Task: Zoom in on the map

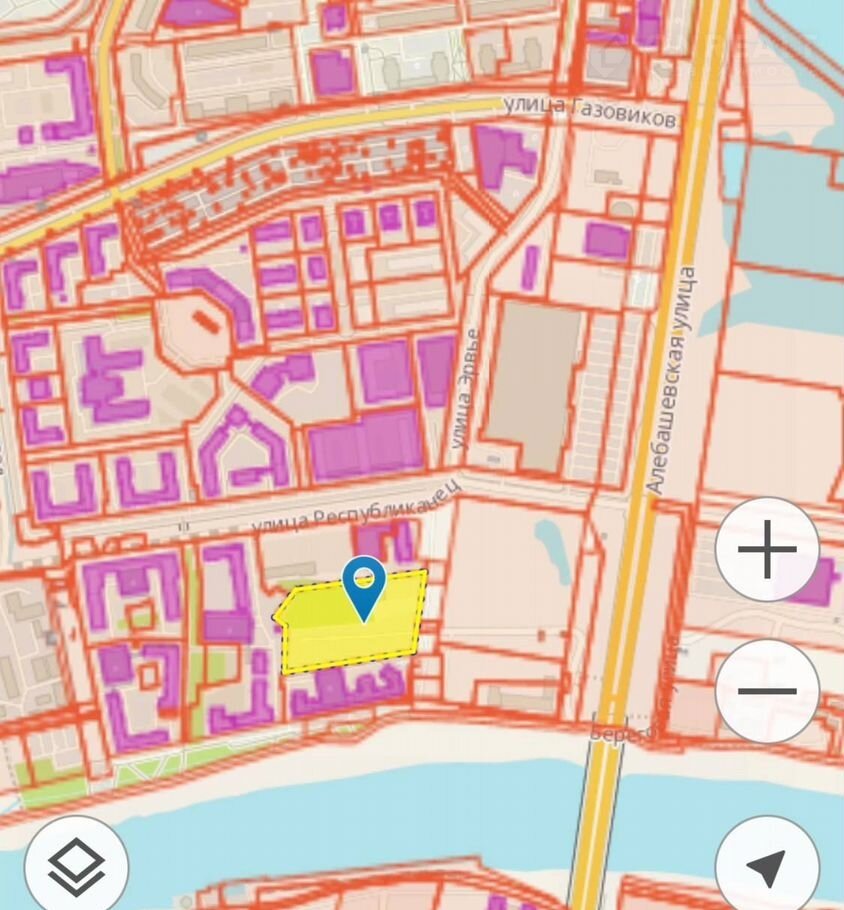Action: (x=767, y=550)
